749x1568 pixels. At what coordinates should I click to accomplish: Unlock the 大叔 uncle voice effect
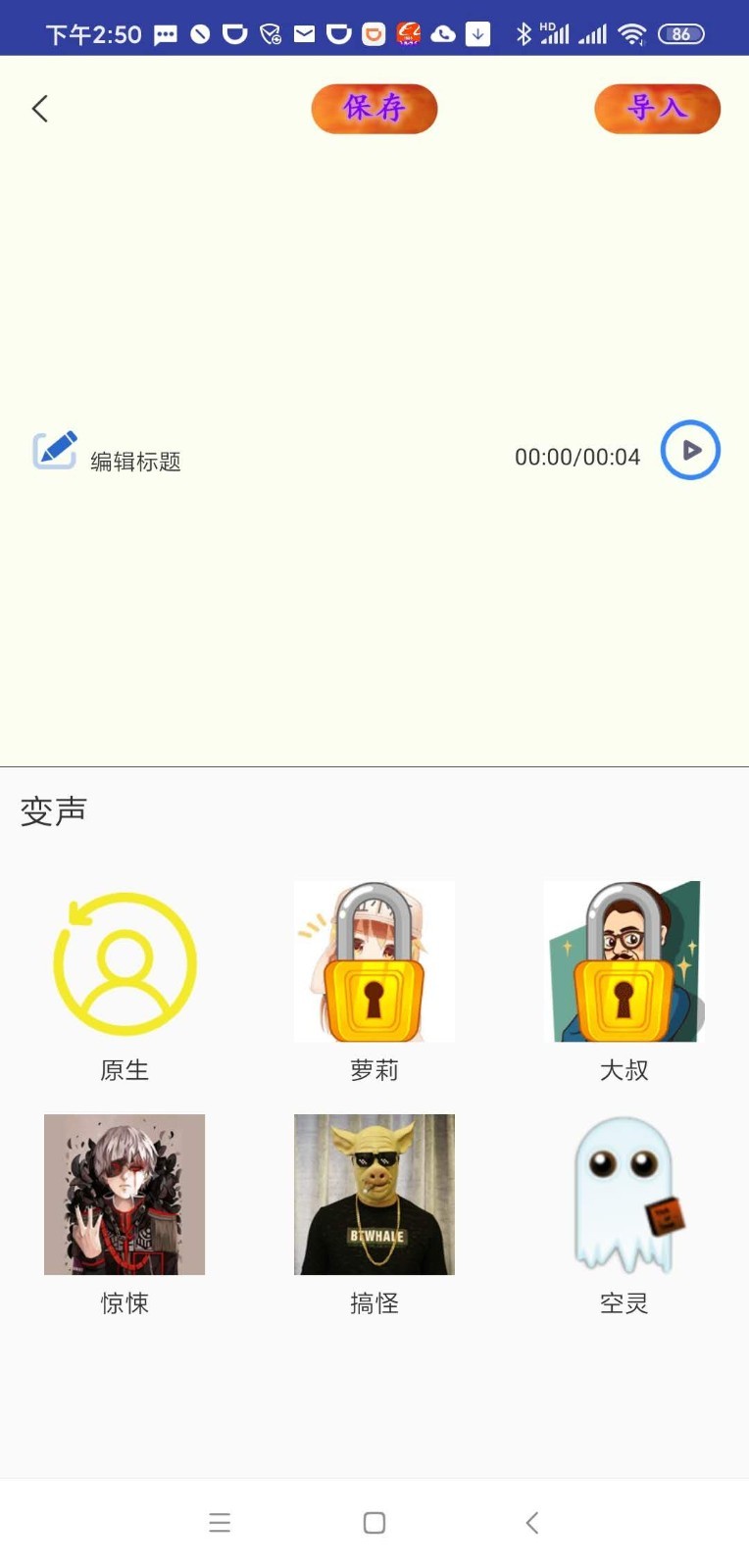[x=624, y=961]
